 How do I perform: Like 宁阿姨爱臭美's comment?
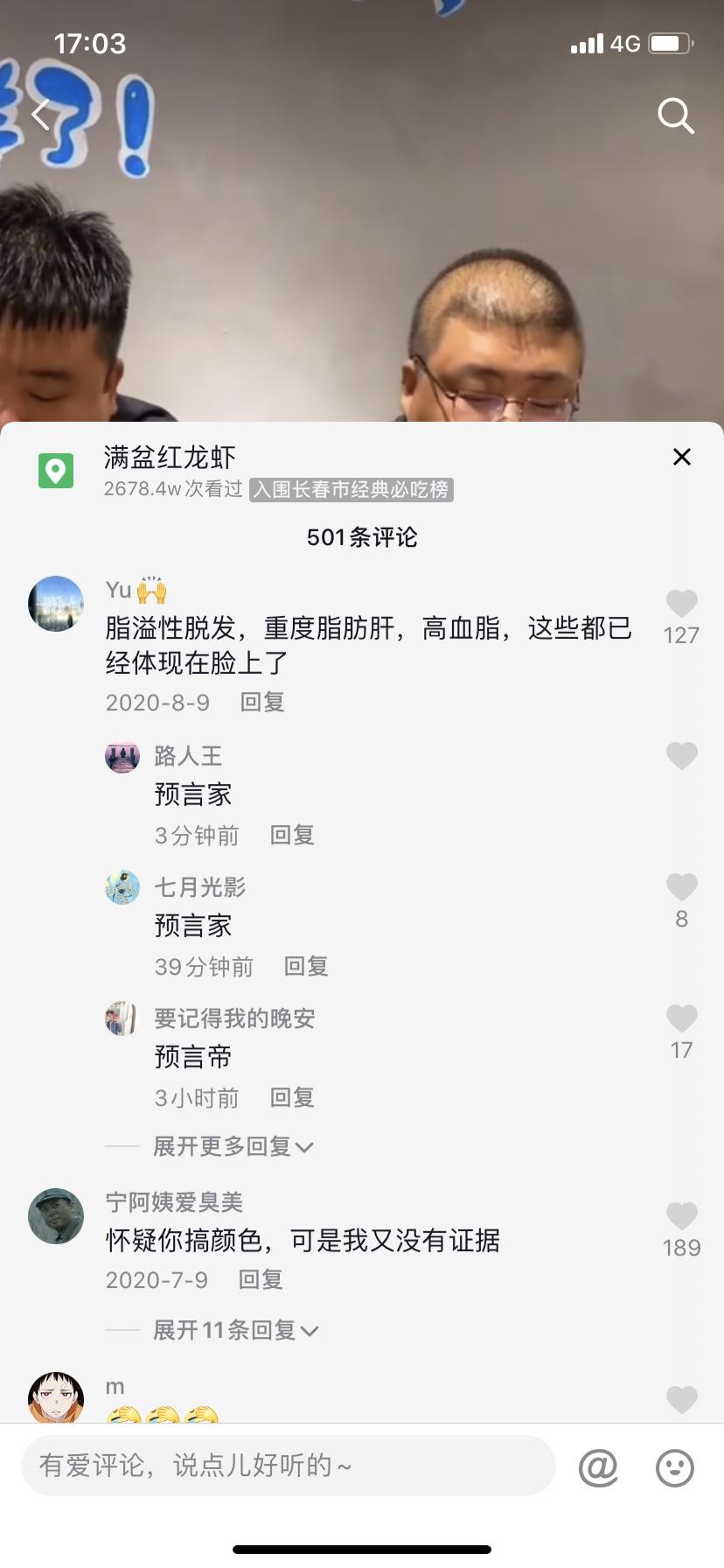(681, 1216)
